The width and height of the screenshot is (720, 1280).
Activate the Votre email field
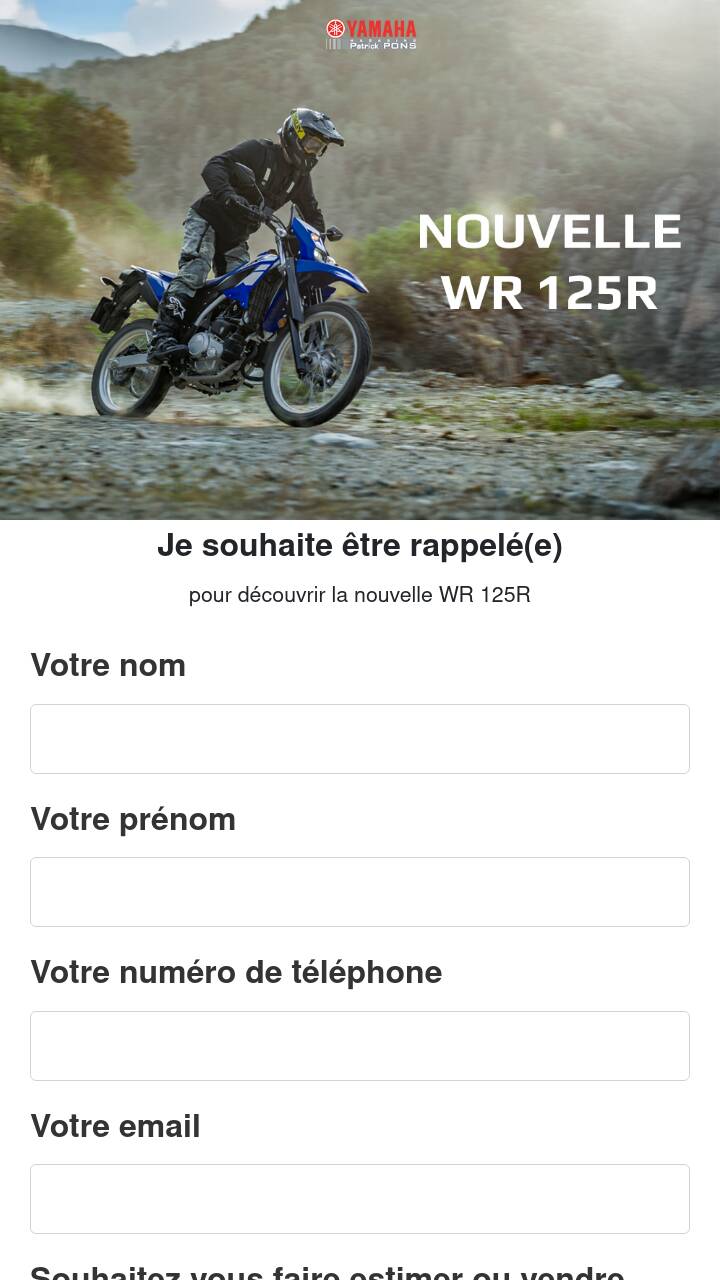tap(360, 1199)
